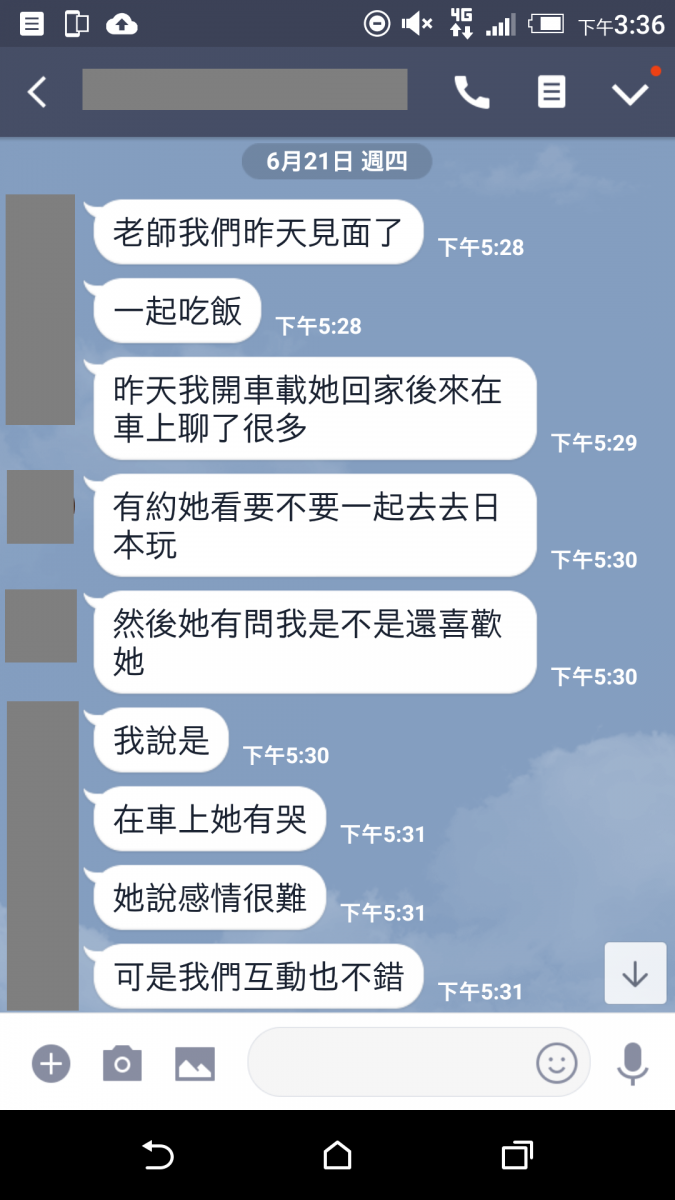Record a voice message with microphone
Viewport: 675px width, 1200px height.
(632, 1062)
